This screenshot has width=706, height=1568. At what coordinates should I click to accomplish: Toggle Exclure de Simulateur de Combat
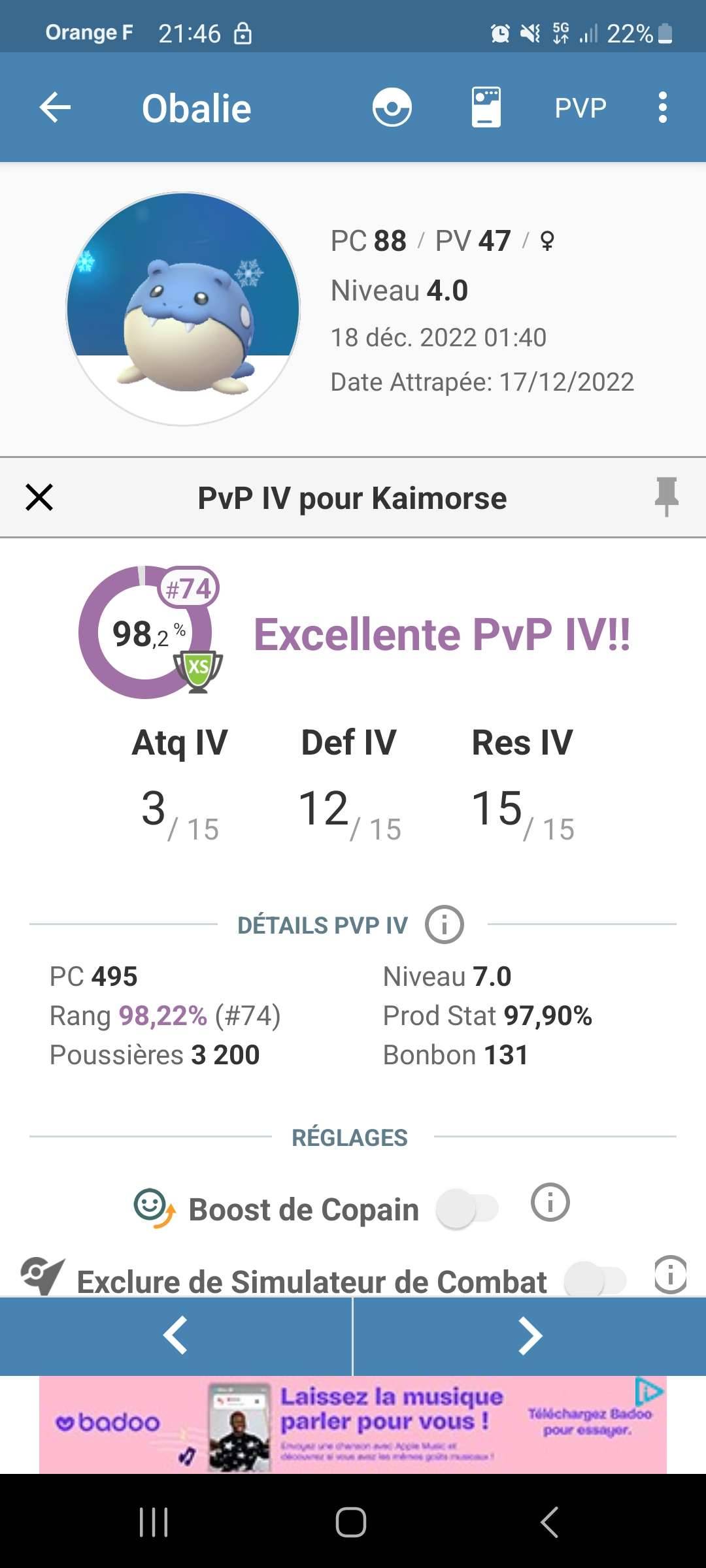596,1279
